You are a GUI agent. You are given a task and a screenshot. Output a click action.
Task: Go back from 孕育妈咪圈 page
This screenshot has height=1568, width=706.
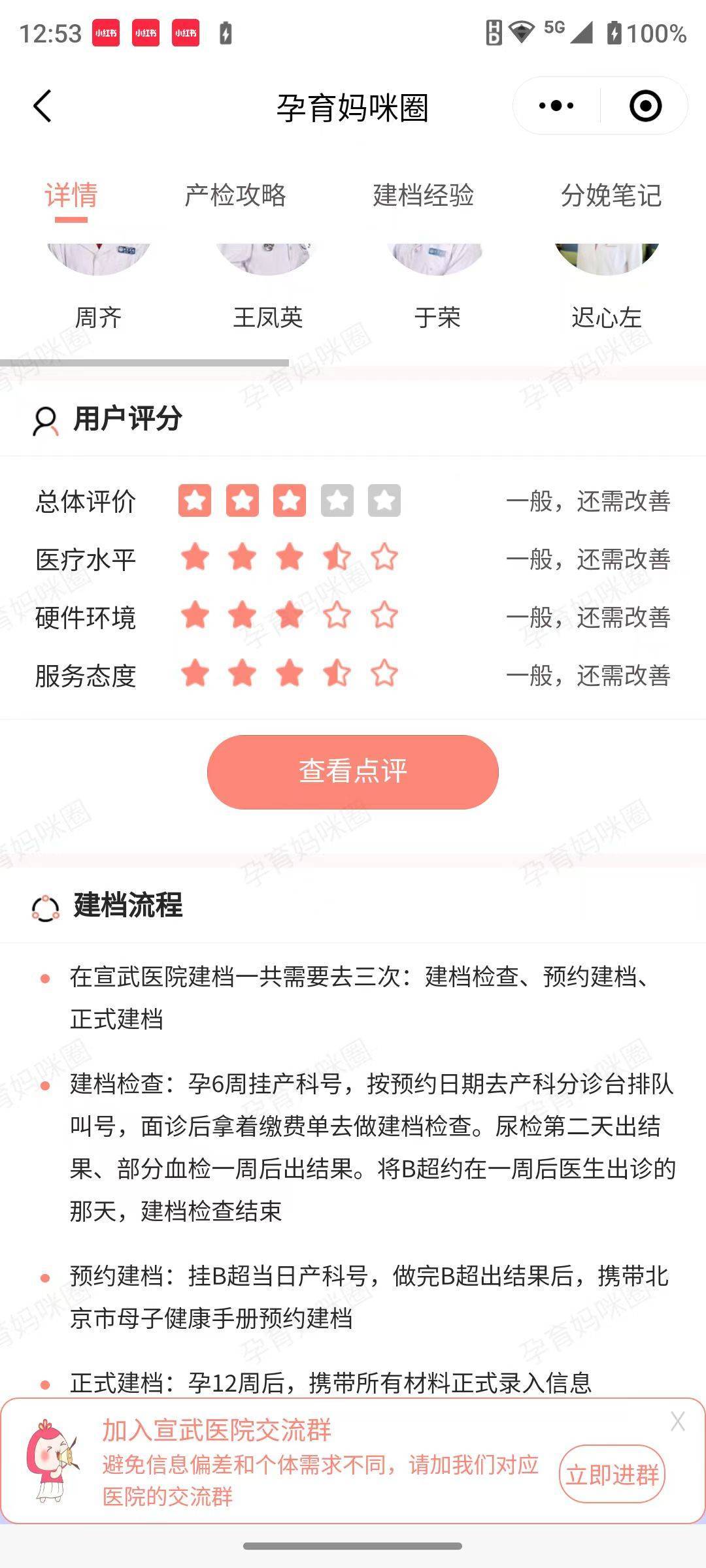(42, 106)
